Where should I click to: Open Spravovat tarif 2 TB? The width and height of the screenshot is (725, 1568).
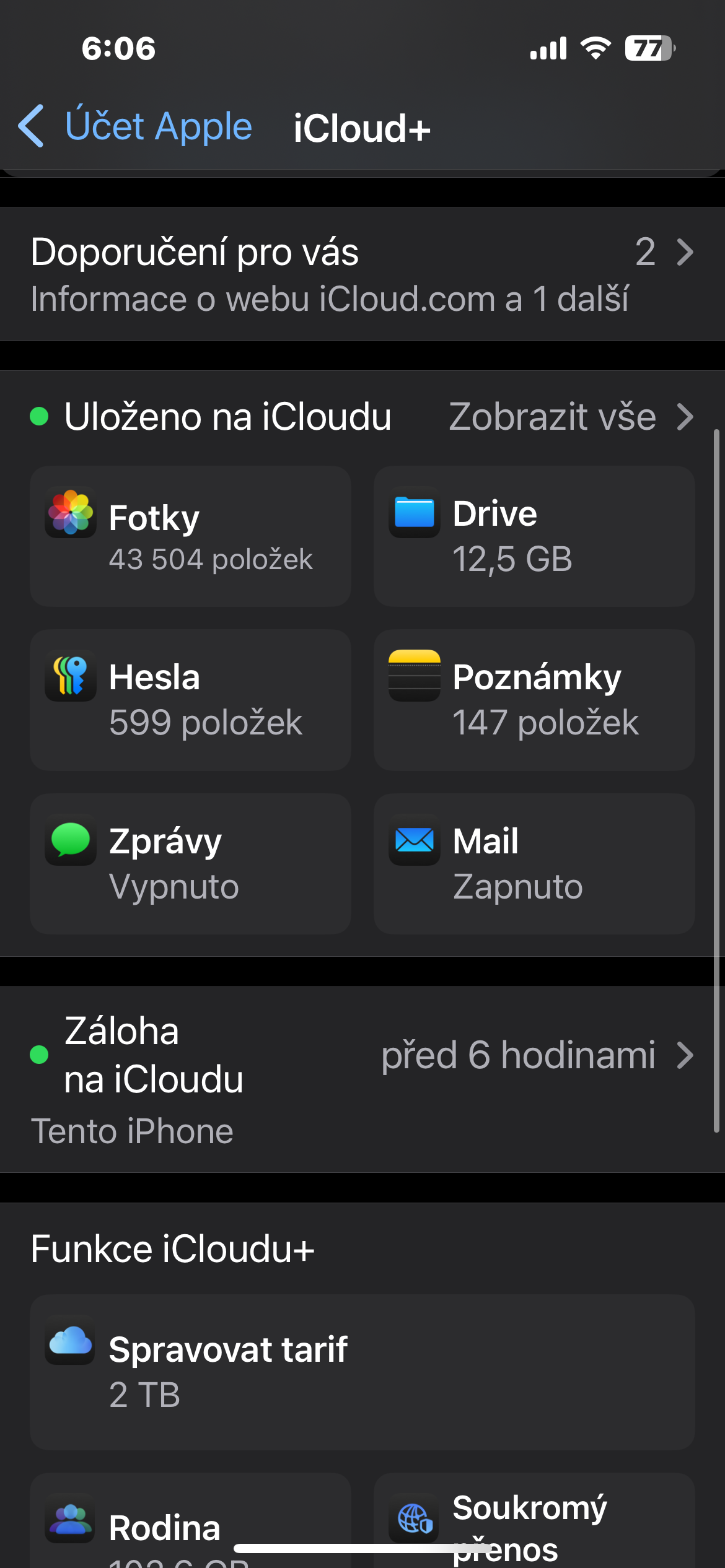[x=362, y=1372]
